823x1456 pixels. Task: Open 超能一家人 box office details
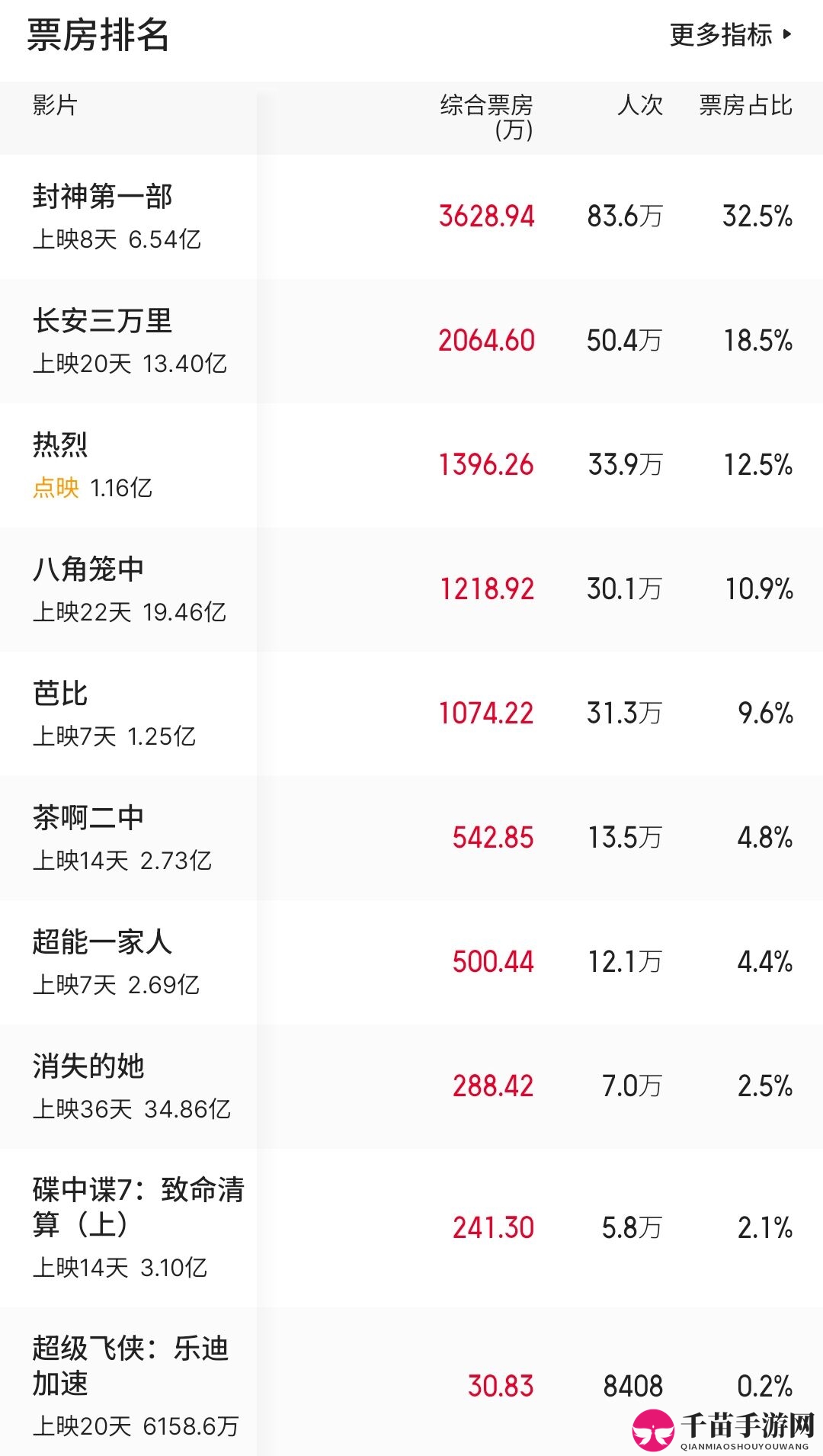pos(411,962)
